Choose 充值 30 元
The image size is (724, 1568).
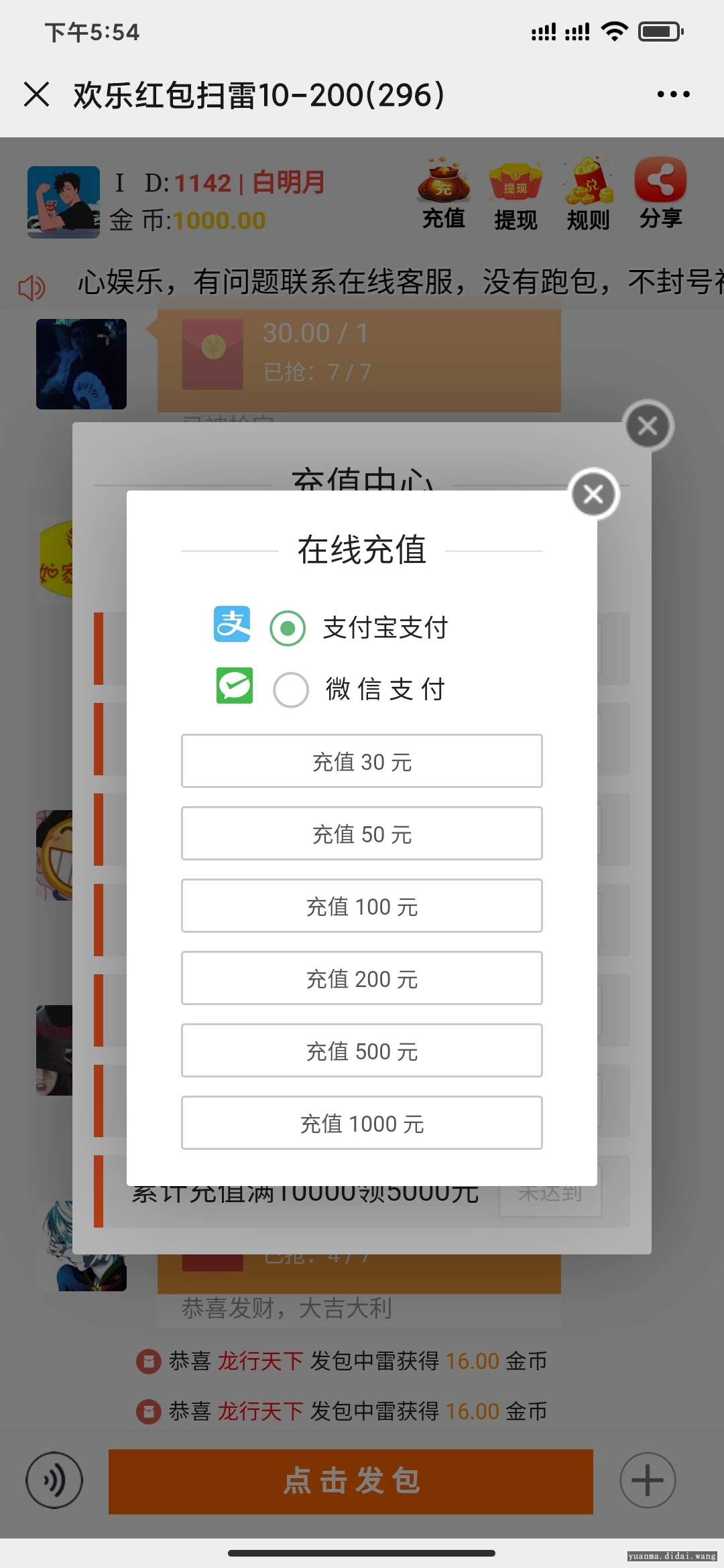coord(362,762)
